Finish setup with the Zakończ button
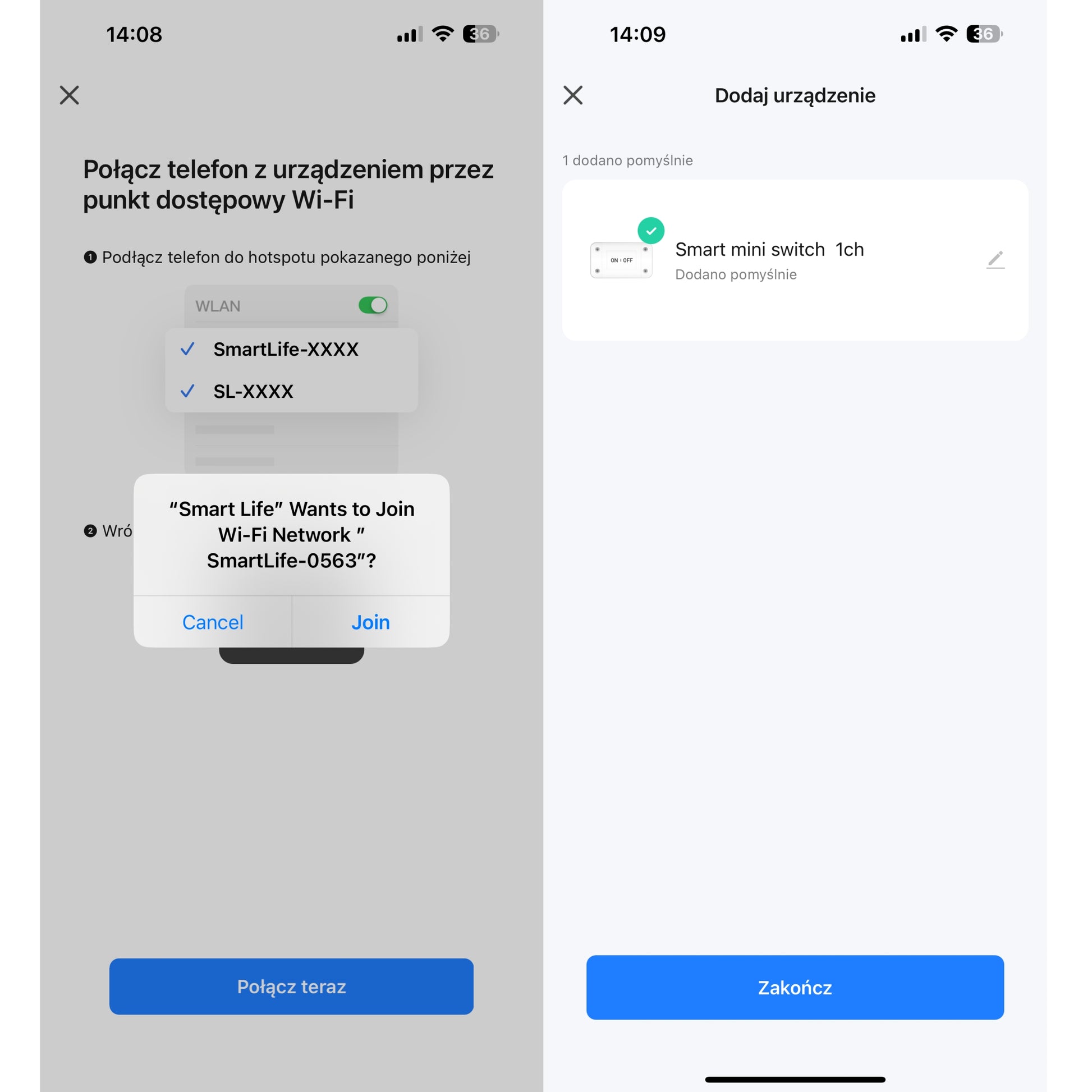Screen dimensions: 1092x1092 pos(795,988)
